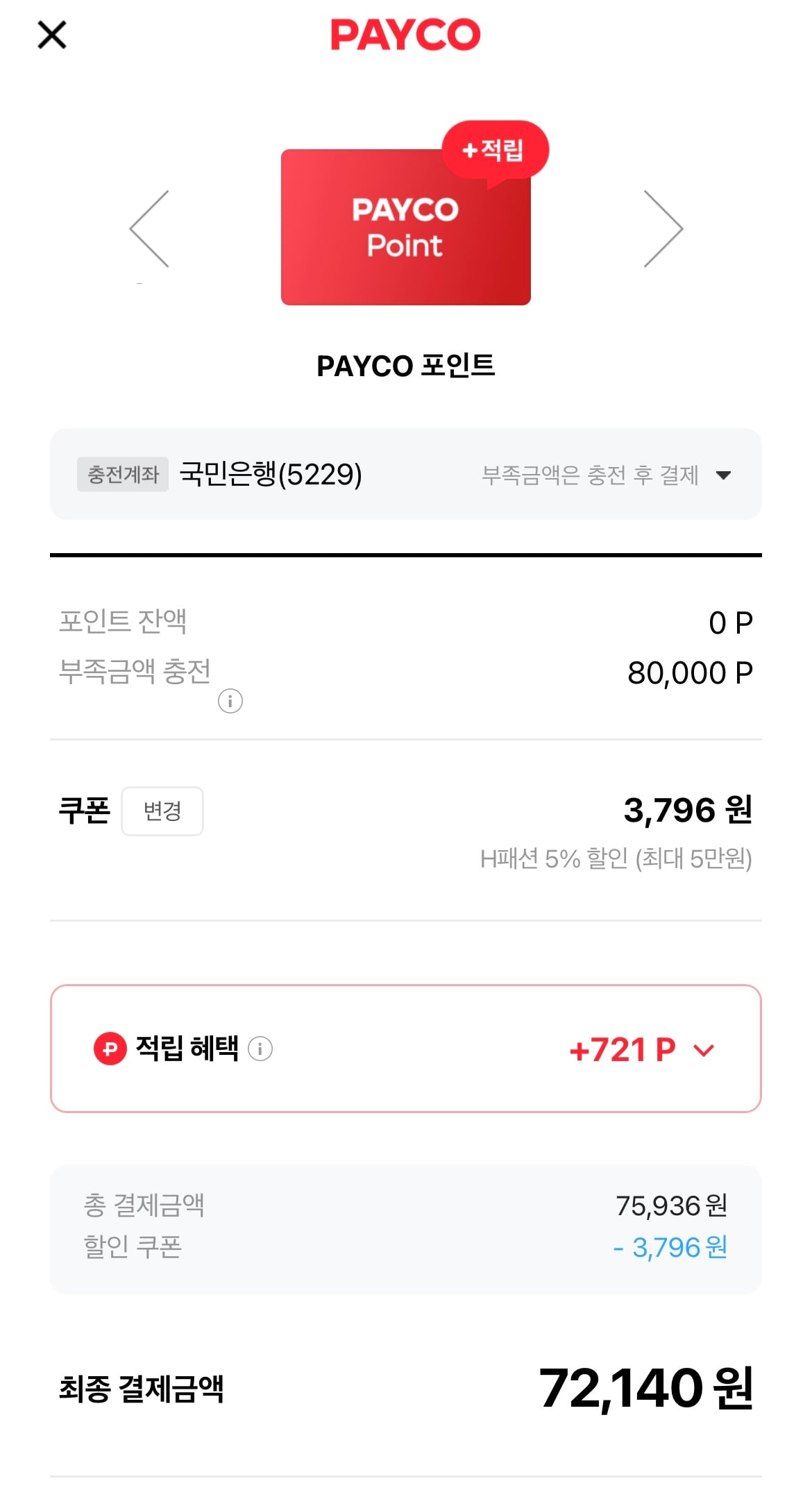Go to the previous payment method
Screen dimensions: 812x1490
pos(150,228)
